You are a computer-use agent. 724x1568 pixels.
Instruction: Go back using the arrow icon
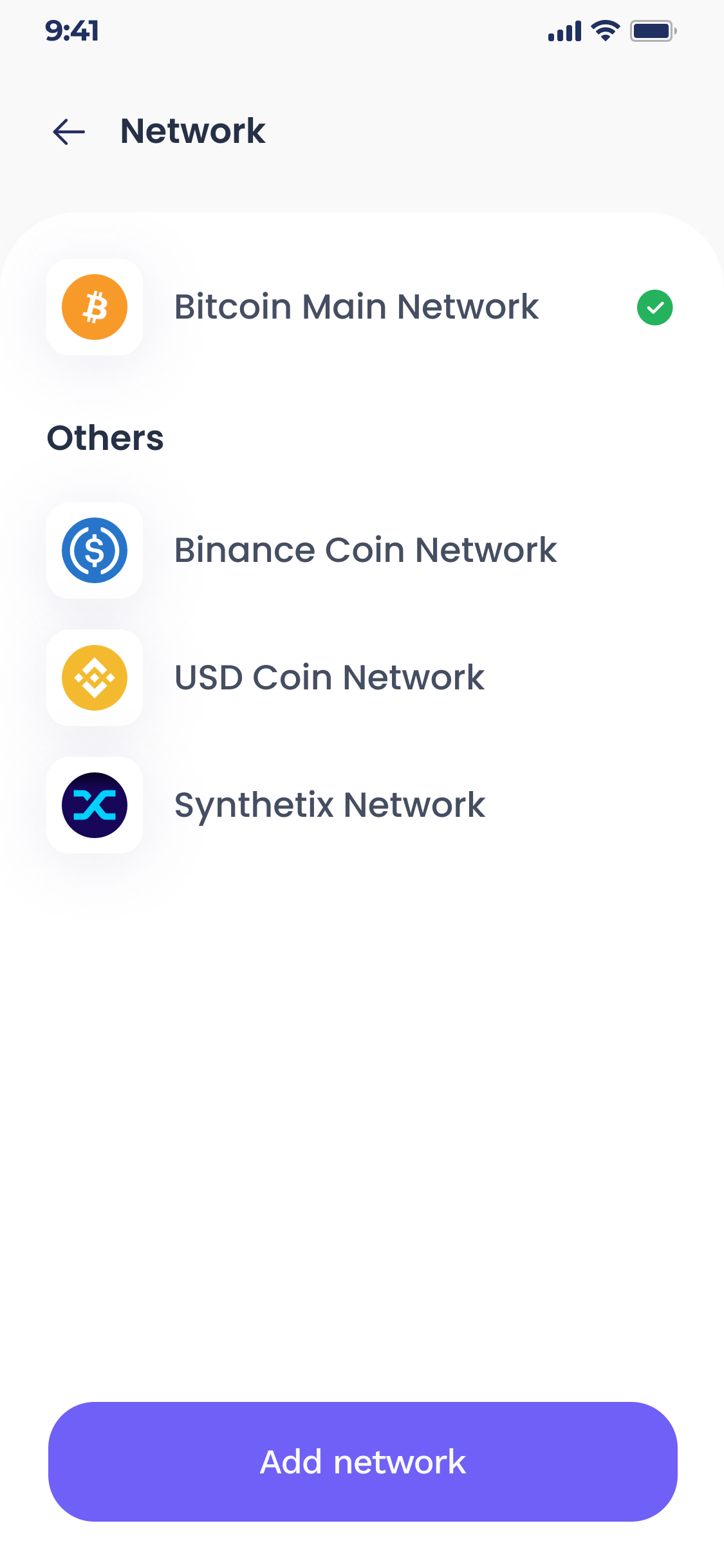coord(69,132)
